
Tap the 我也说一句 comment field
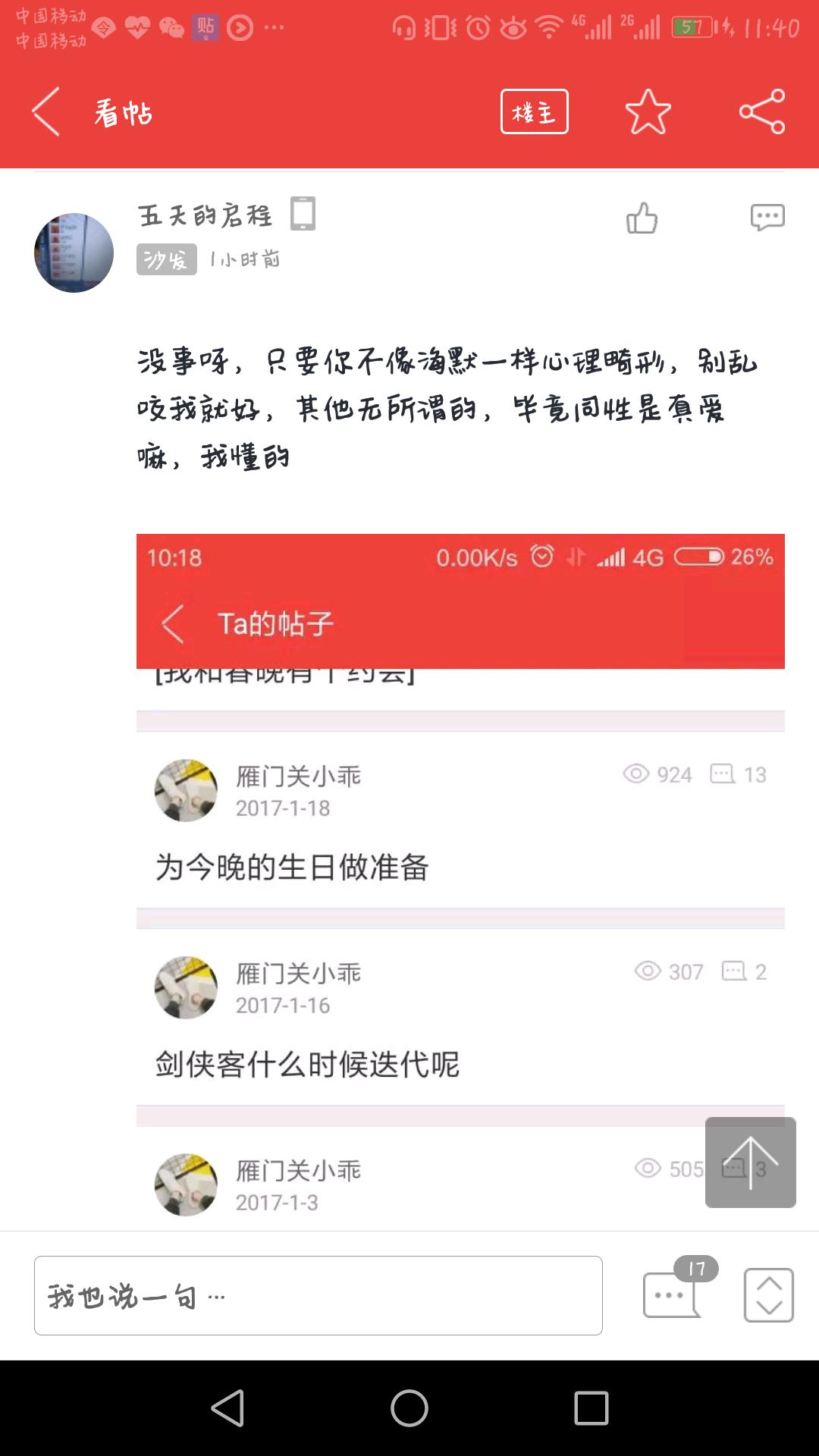(318, 1295)
